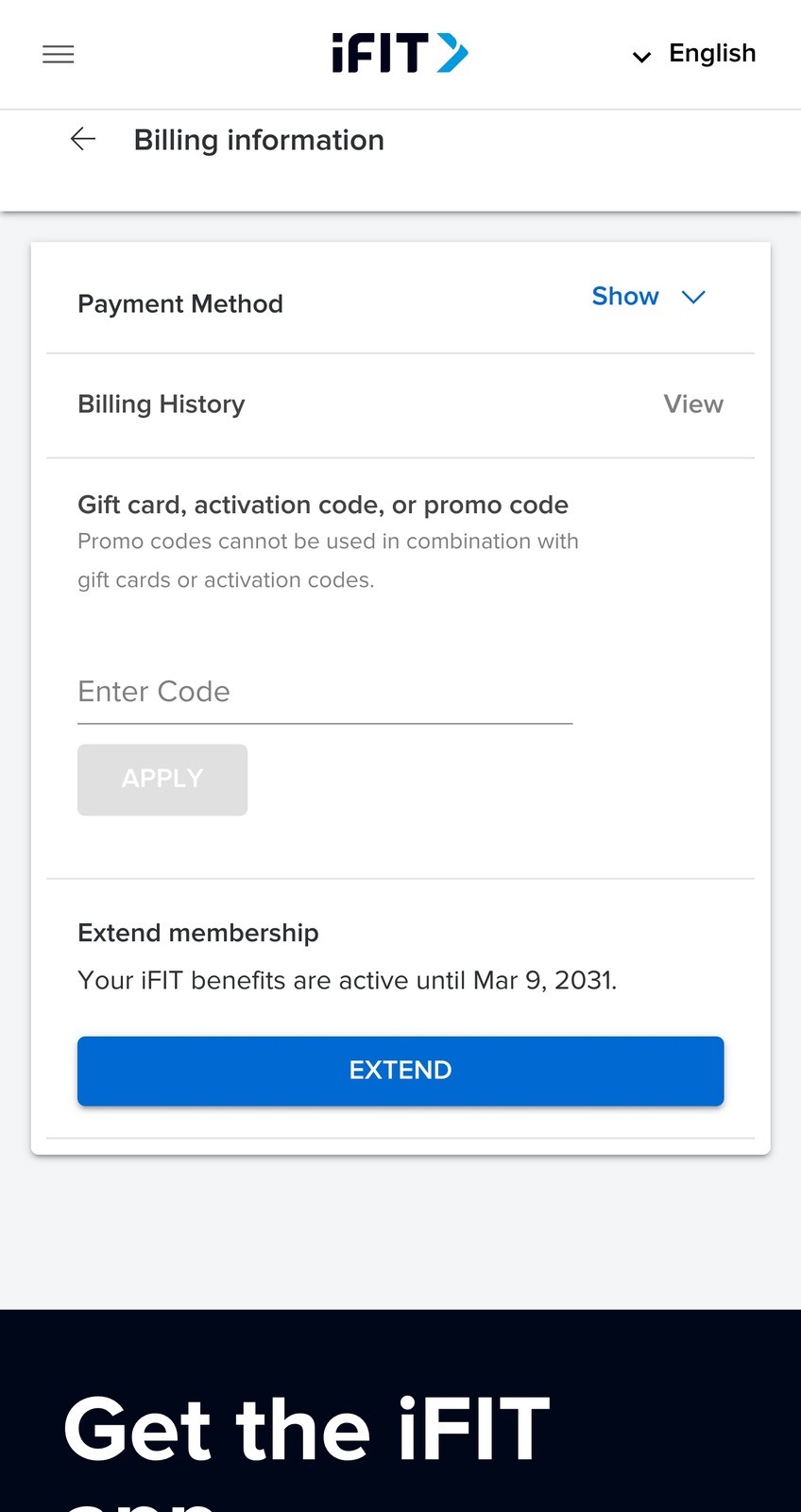Viewport: 801px width, 1512px height.
Task: Open the English language selector
Action: click(x=712, y=53)
